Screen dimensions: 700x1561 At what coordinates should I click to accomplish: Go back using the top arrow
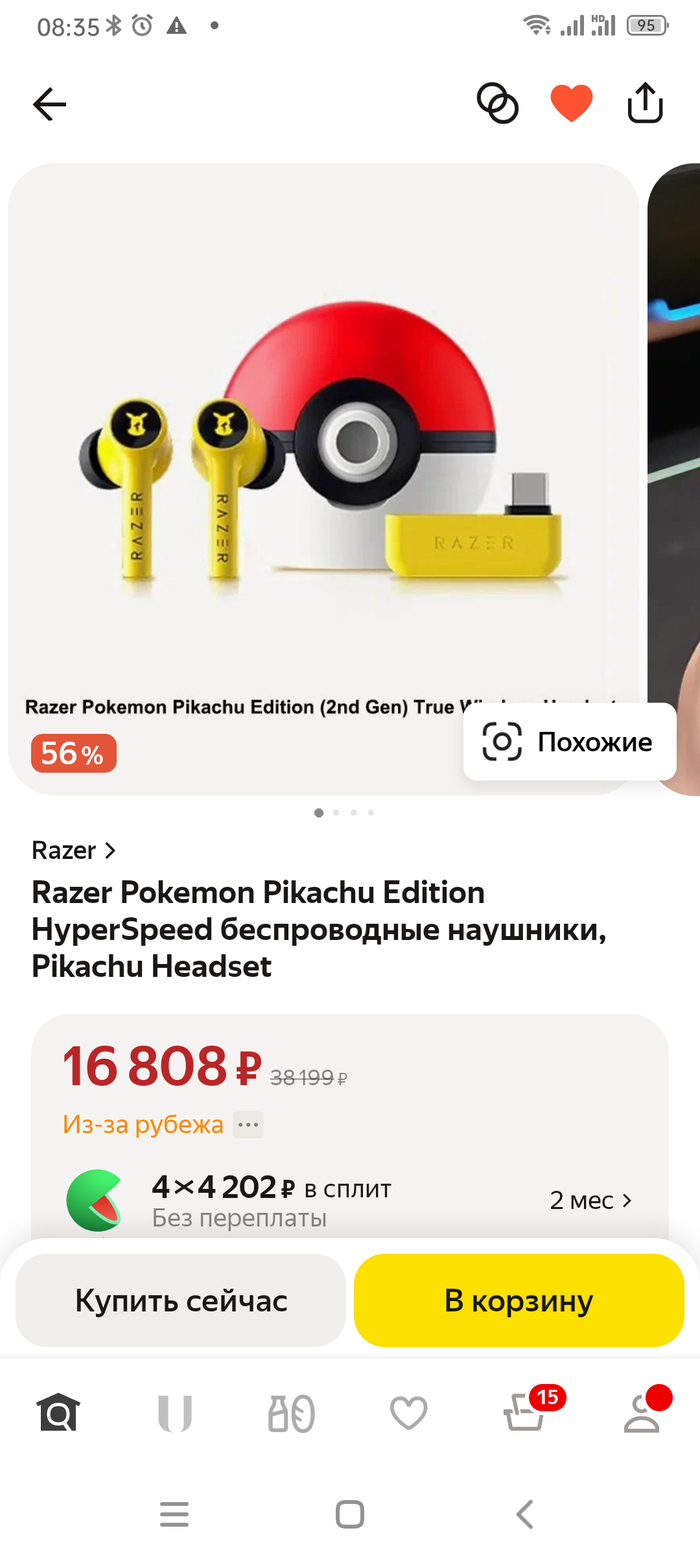point(49,104)
